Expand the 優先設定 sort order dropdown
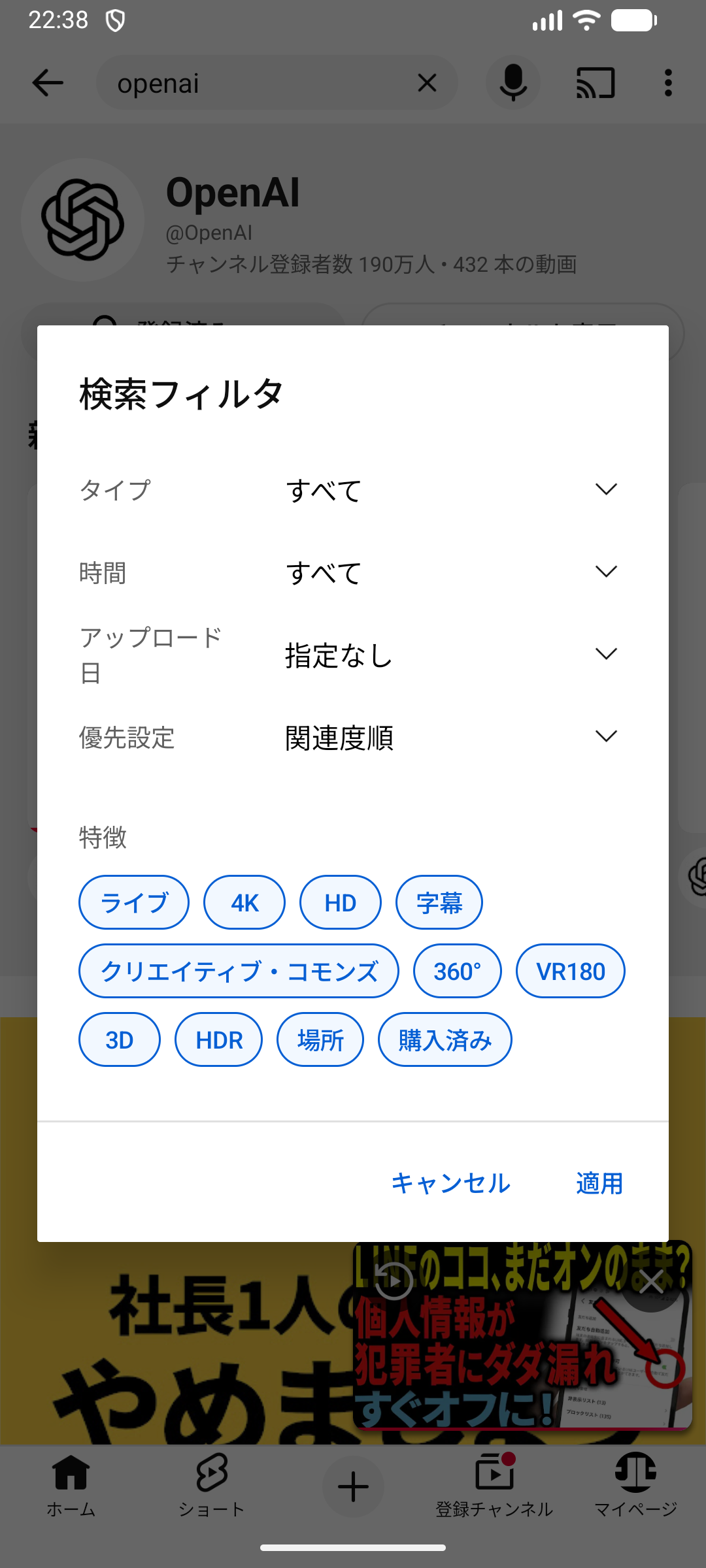This screenshot has height=1568, width=706. point(606,736)
